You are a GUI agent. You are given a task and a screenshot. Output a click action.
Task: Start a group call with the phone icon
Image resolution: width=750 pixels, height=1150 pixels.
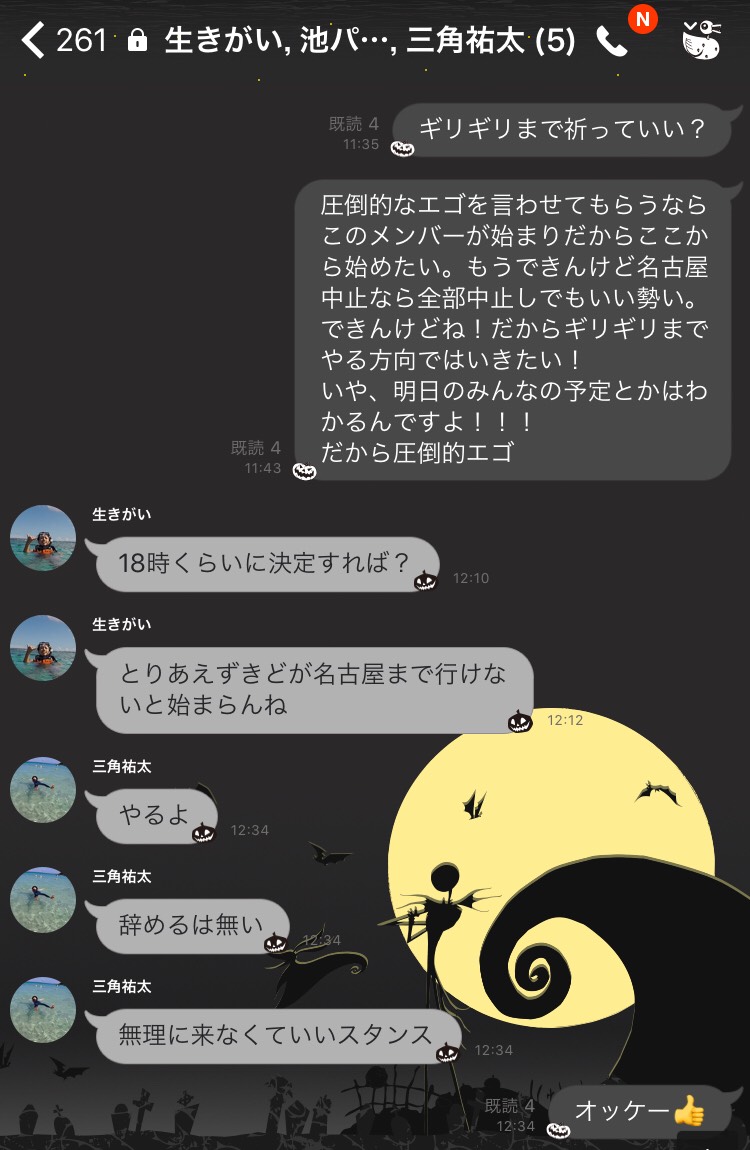(611, 40)
